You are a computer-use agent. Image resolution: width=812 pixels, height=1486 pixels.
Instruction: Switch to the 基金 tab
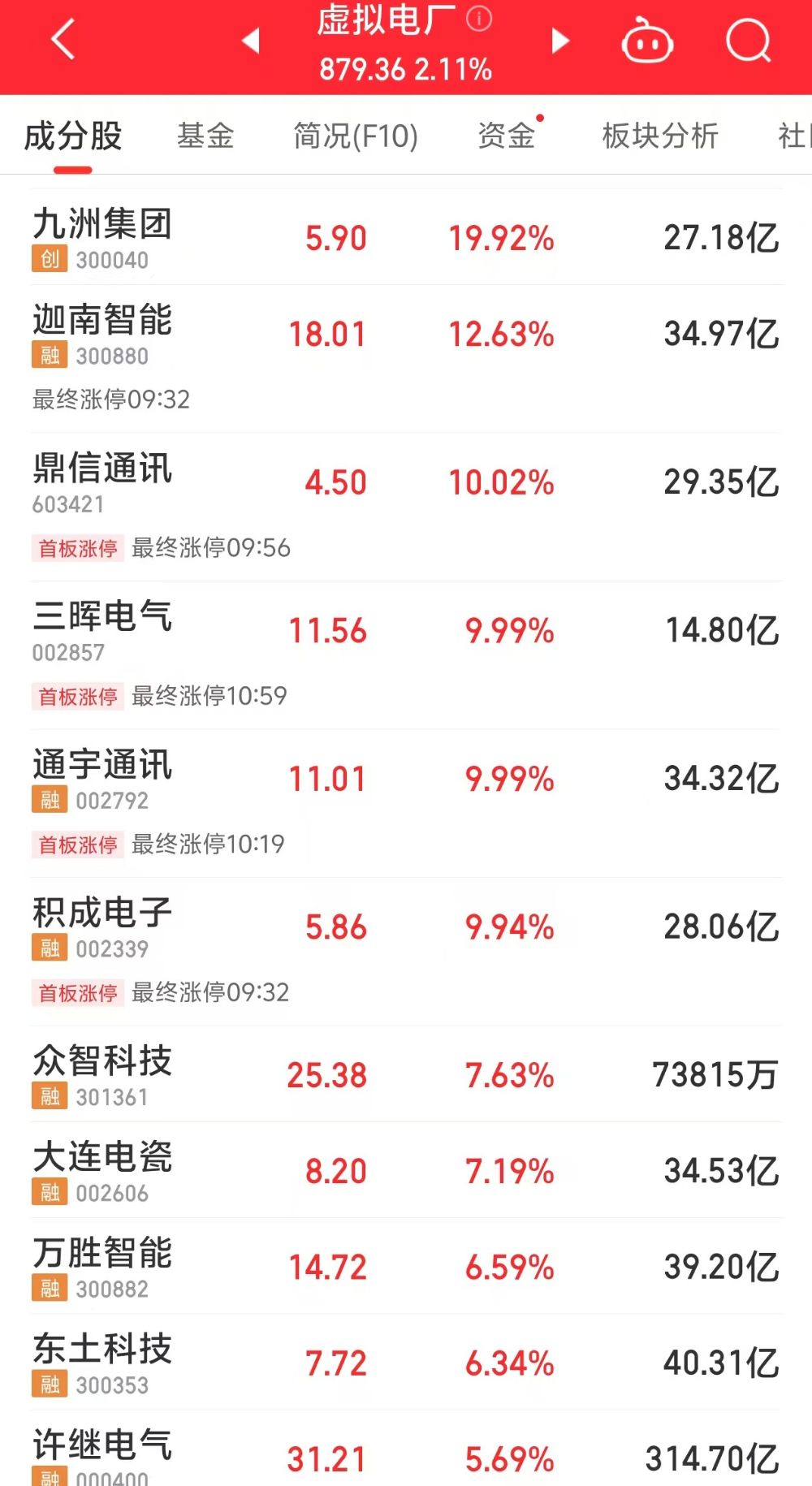click(x=205, y=136)
